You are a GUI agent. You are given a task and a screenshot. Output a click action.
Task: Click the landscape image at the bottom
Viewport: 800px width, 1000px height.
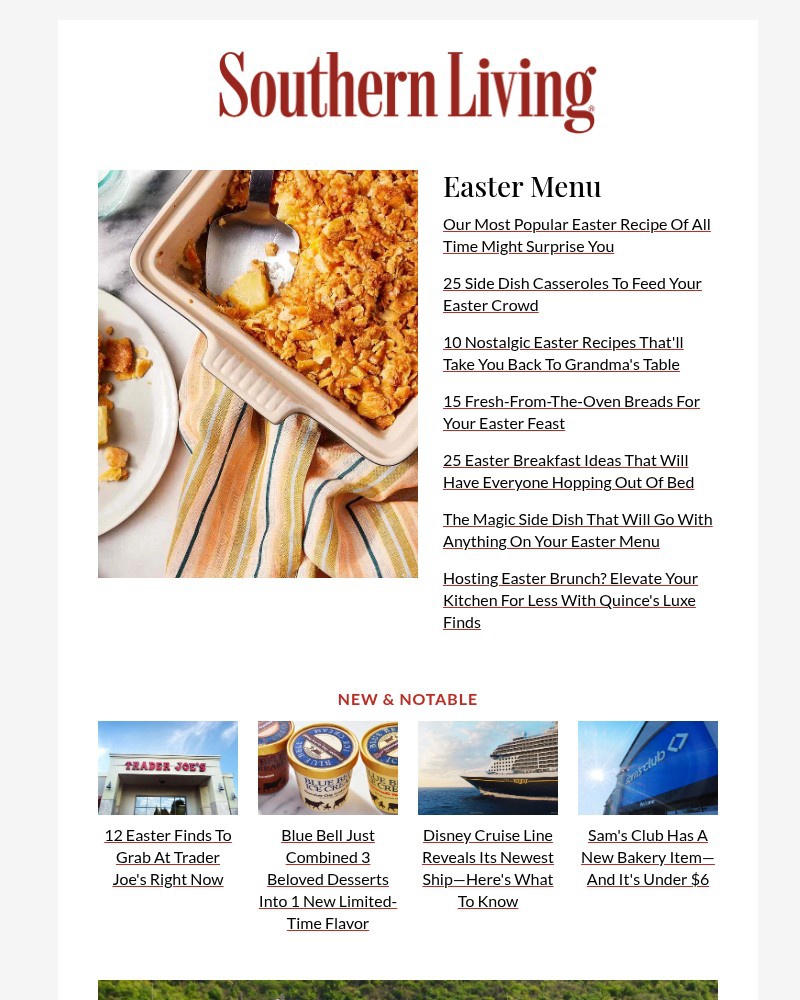(407, 990)
